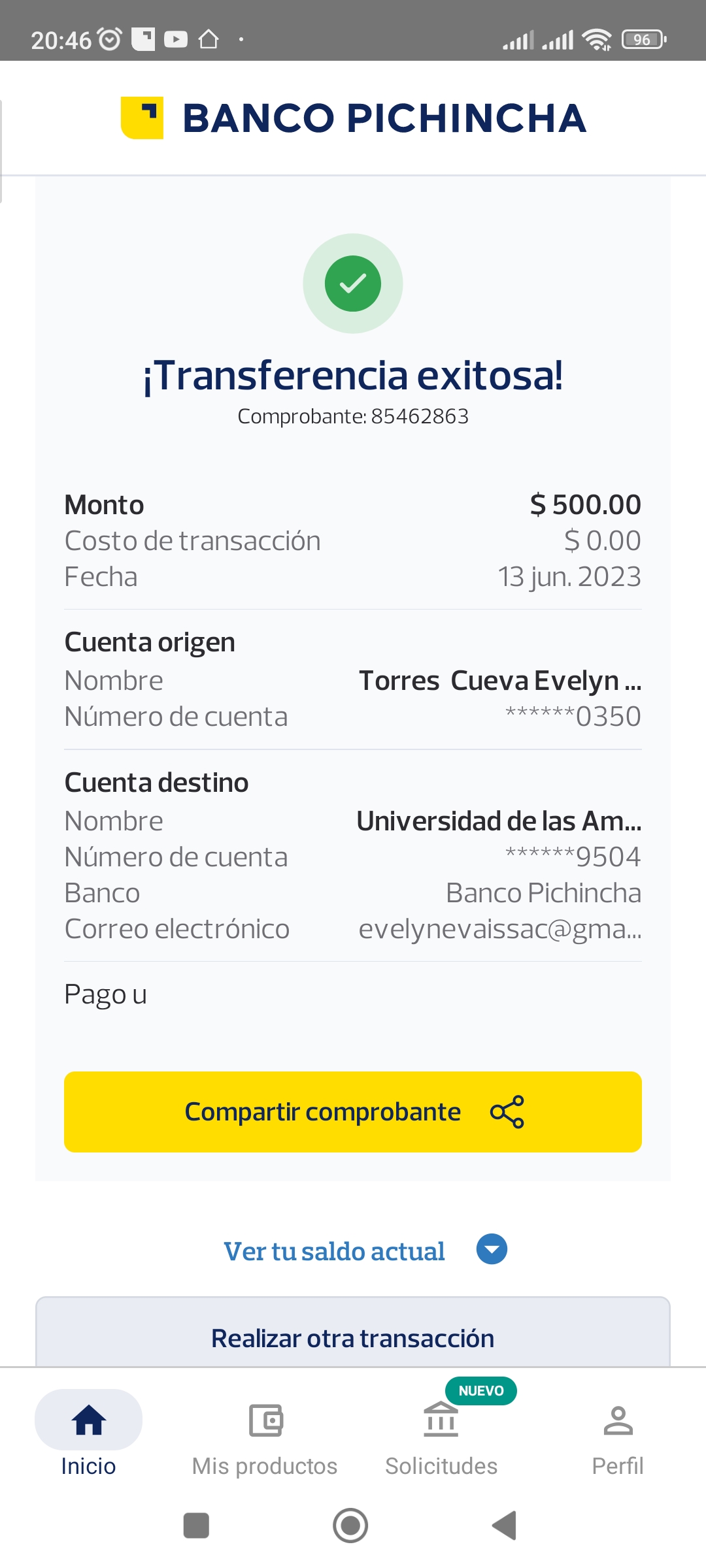The width and height of the screenshot is (706, 1568).
Task: Go back using system back button
Action: pyautogui.click(x=505, y=1526)
